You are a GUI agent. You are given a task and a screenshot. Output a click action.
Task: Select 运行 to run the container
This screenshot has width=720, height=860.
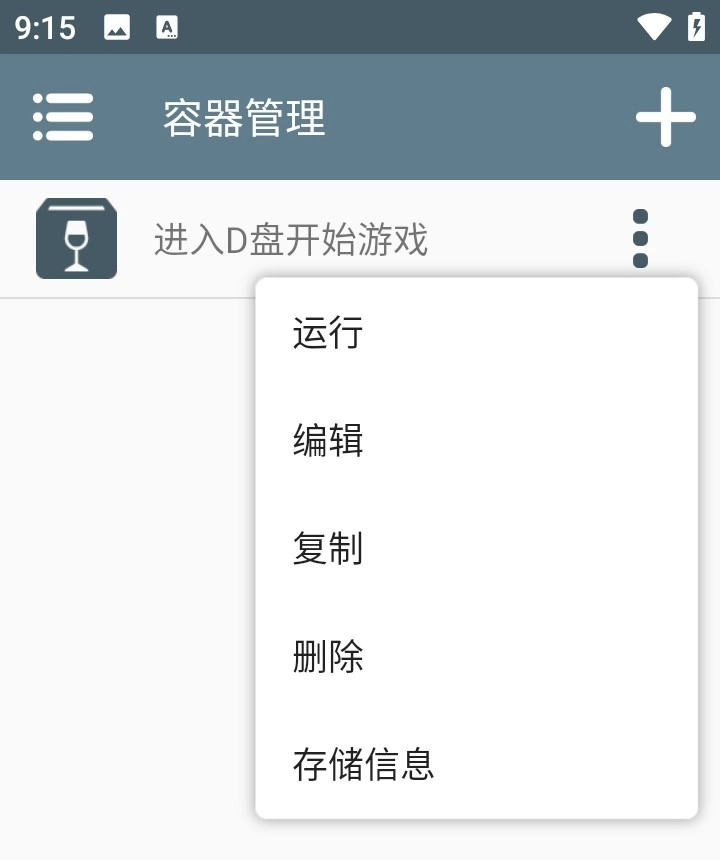click(x=327, y=331)
